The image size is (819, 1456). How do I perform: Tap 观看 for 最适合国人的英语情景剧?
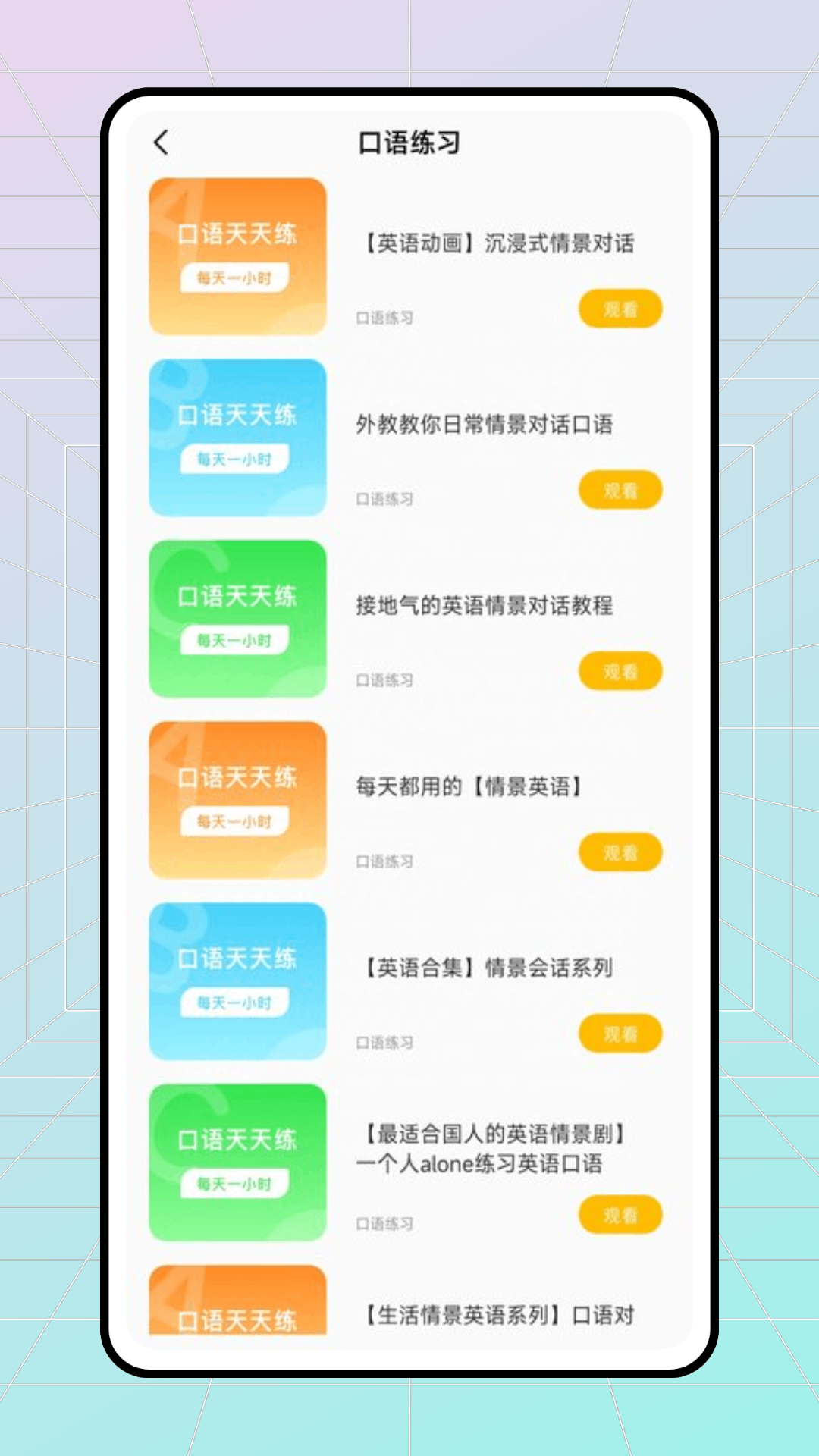pos(620,1214)
